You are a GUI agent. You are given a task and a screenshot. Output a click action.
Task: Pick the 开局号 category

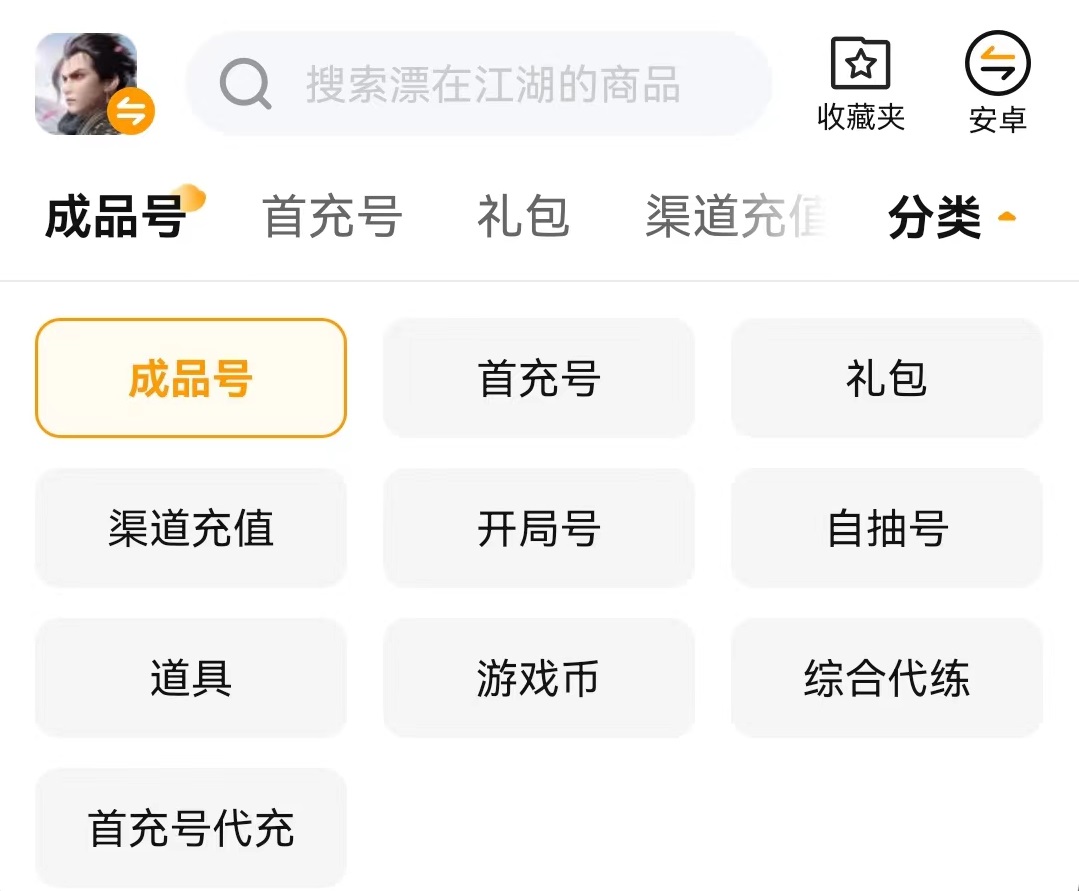click(x=539, y=528)
